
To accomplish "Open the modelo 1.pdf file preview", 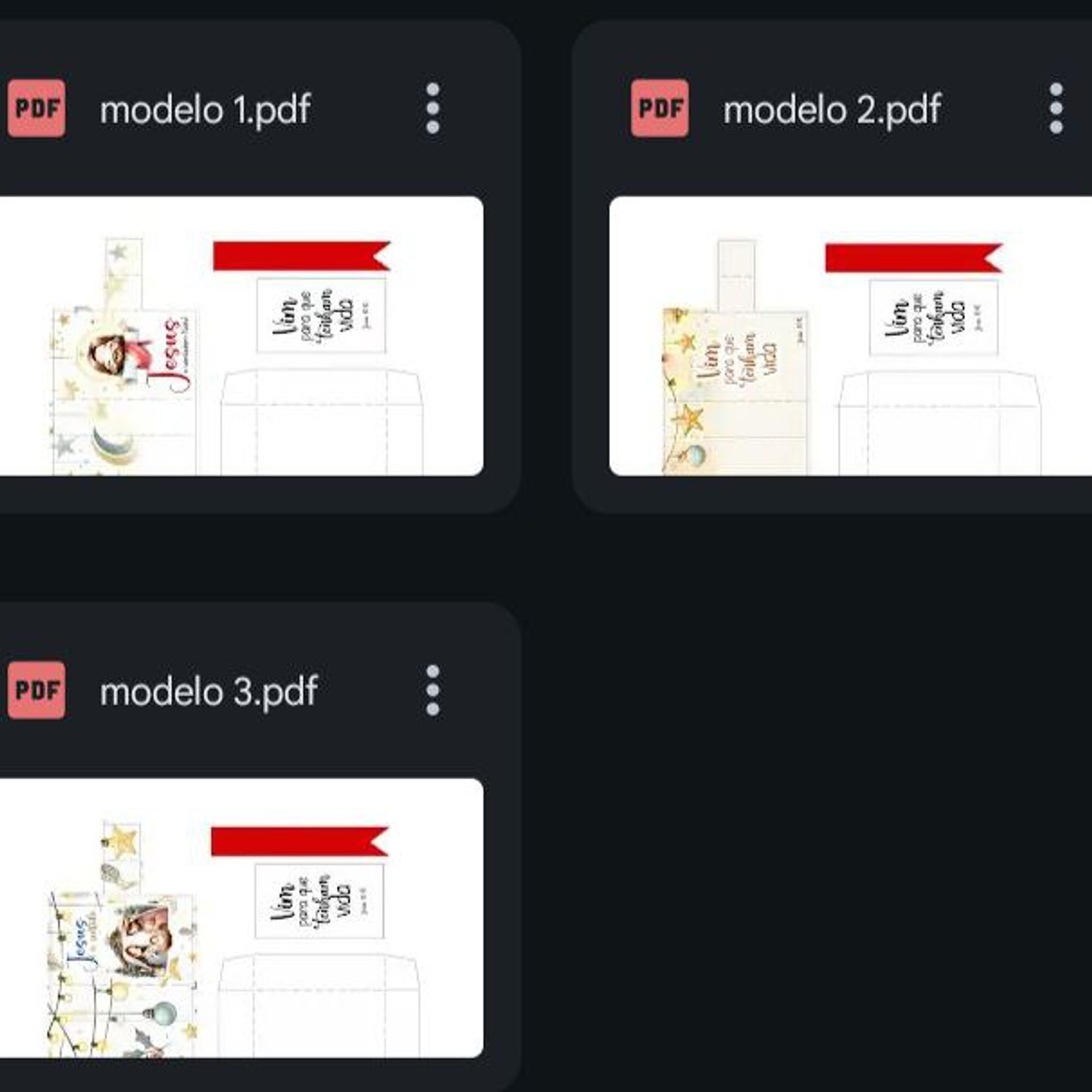I will (240, 336).
